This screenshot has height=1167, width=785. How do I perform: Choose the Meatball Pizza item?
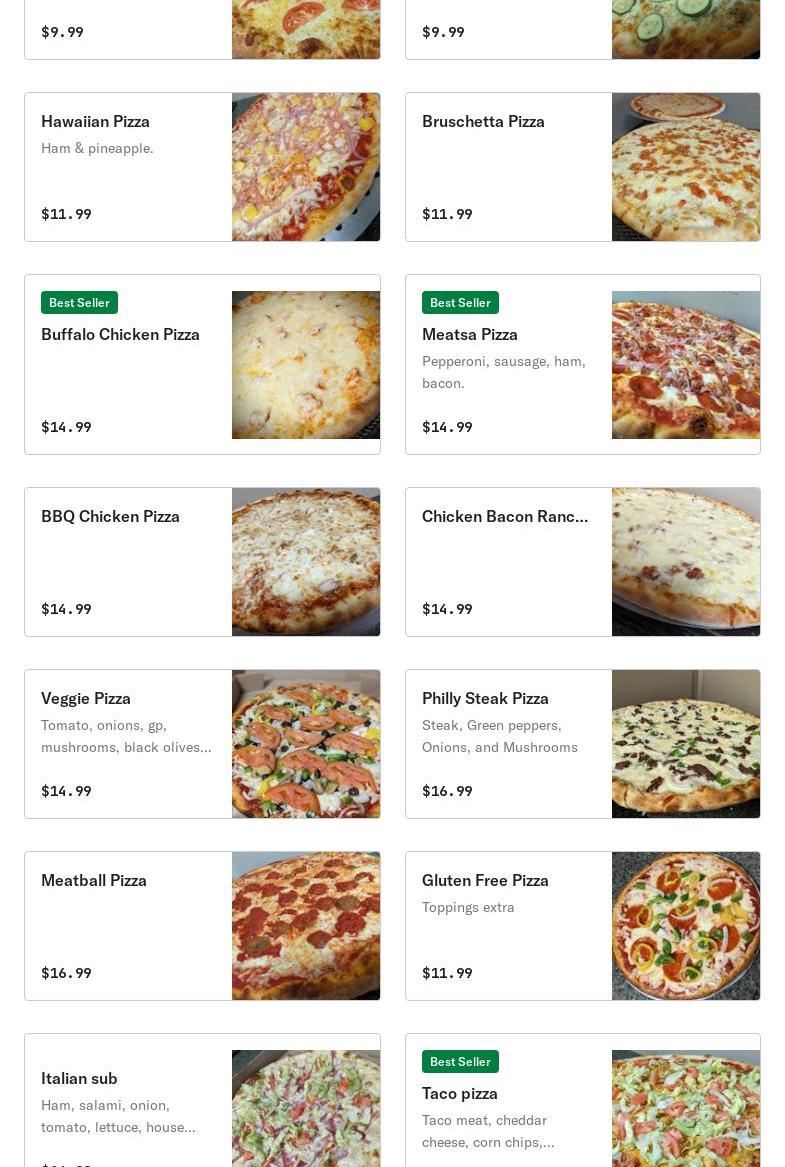pyautogui.click(x=202, y=926)
